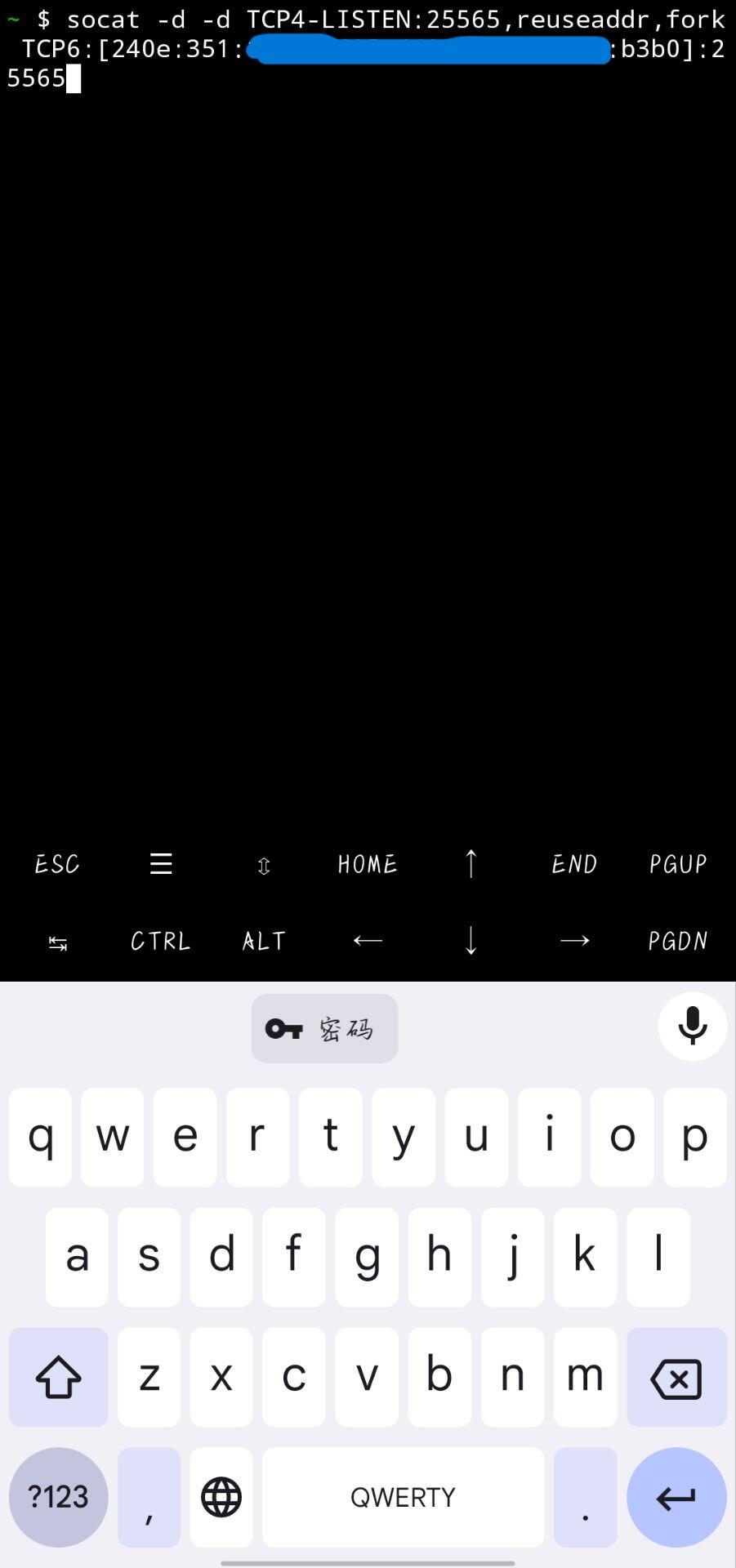Viewport: 736px width, 1568px height.
Task: Move cursor with right arrow key
Action: tap(574, 941)
